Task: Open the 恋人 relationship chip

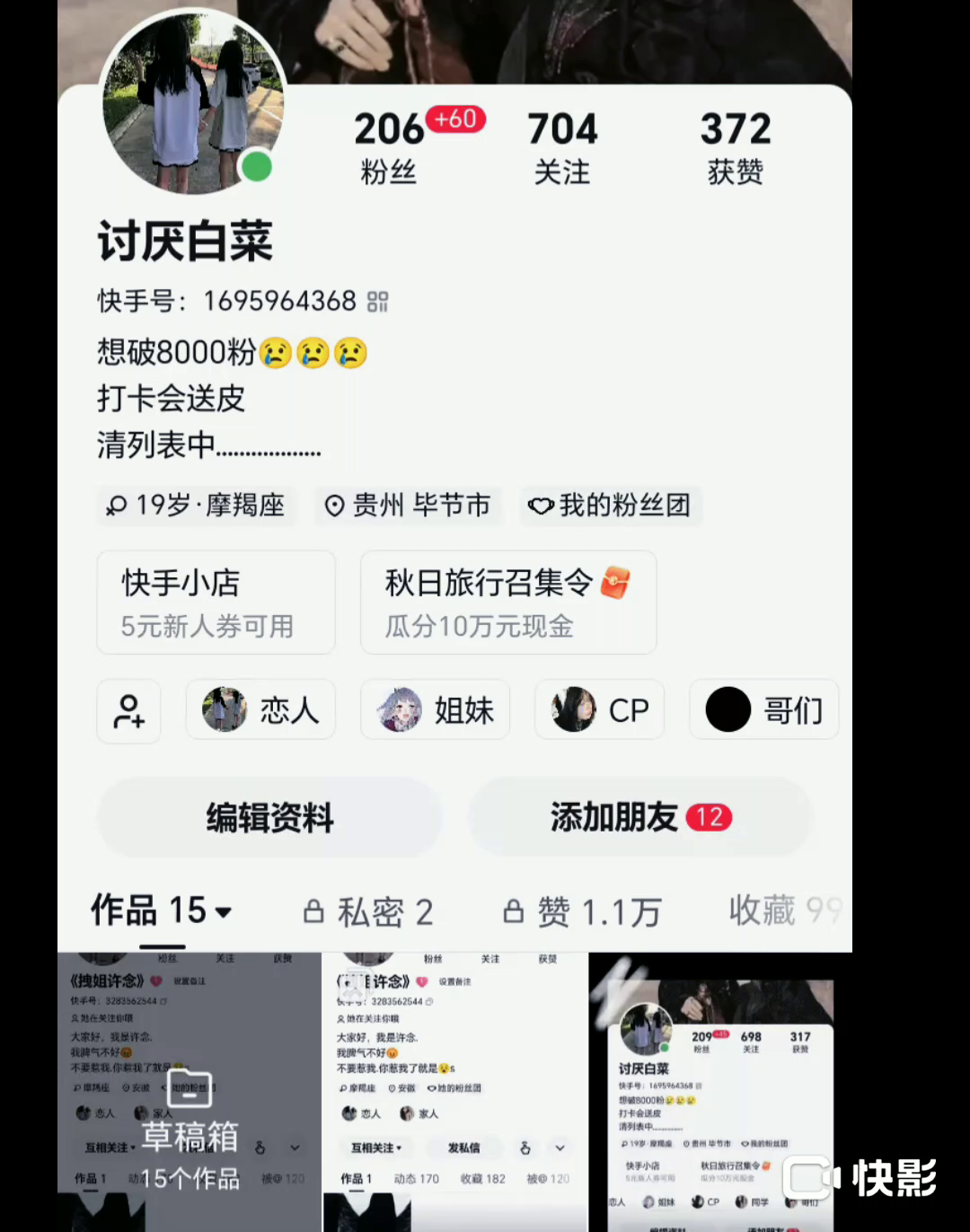Action: click(260, 710)
